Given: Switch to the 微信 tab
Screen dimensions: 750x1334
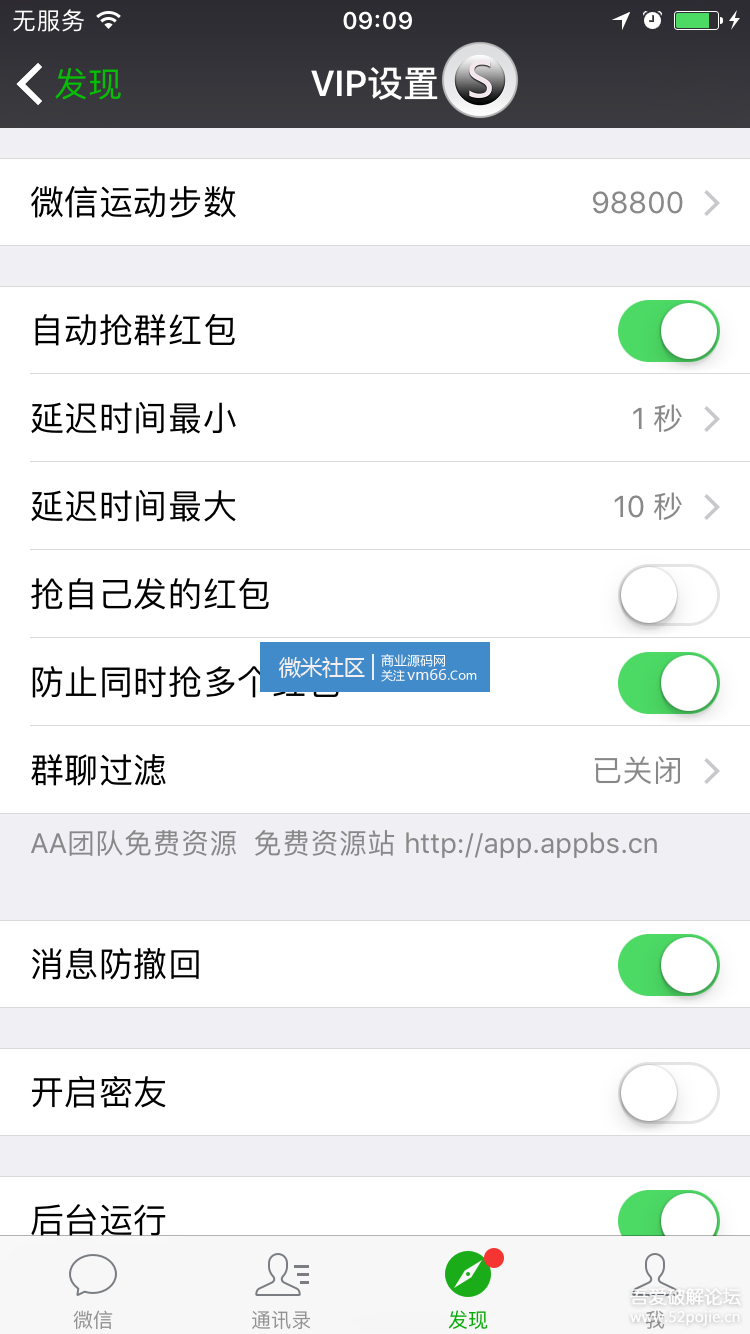Looking at the screenshot, I should 93,1290.
